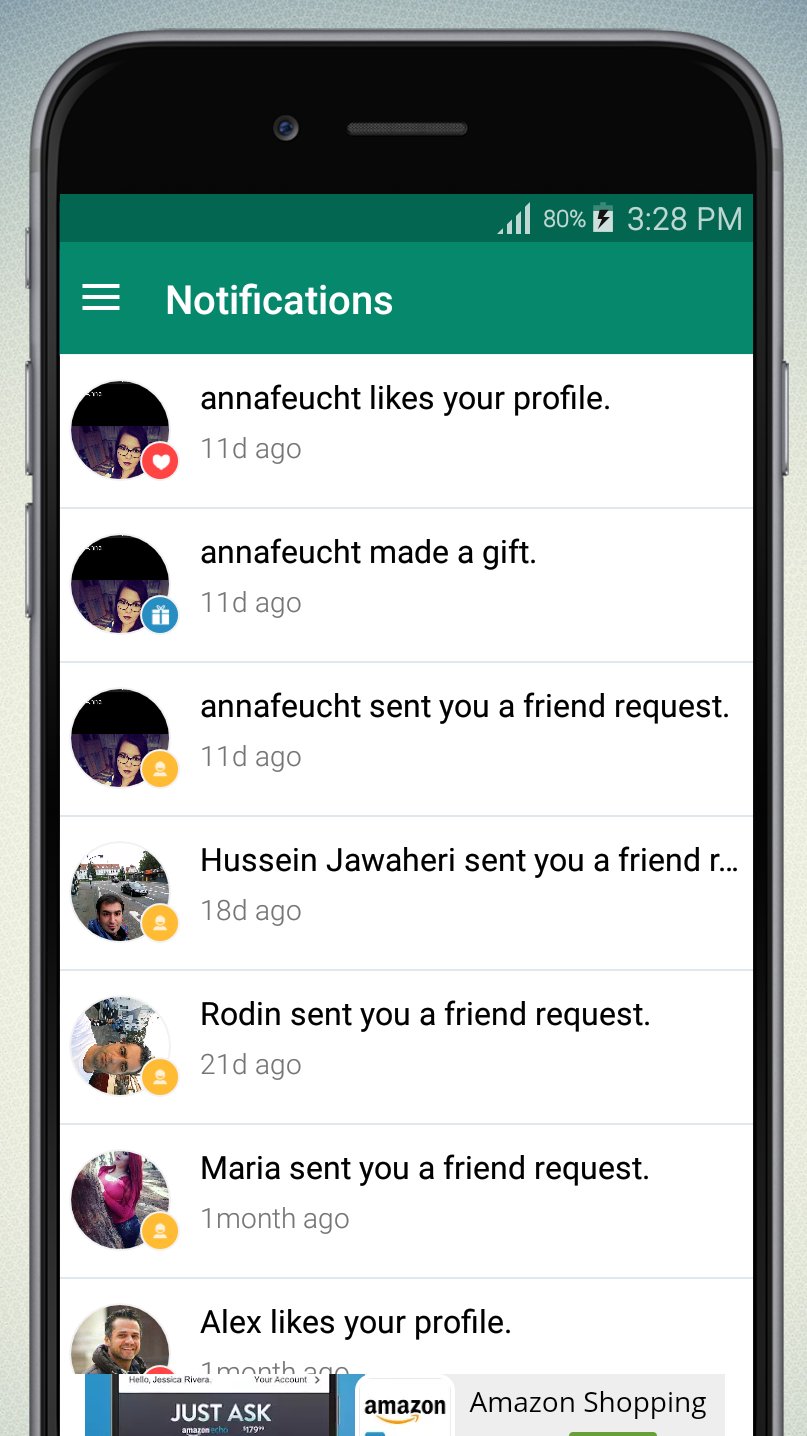Open the navigation drawer menu
The width and height of the screenshot is (807, 1436).
pyautogui.click(x=100, y=297)
